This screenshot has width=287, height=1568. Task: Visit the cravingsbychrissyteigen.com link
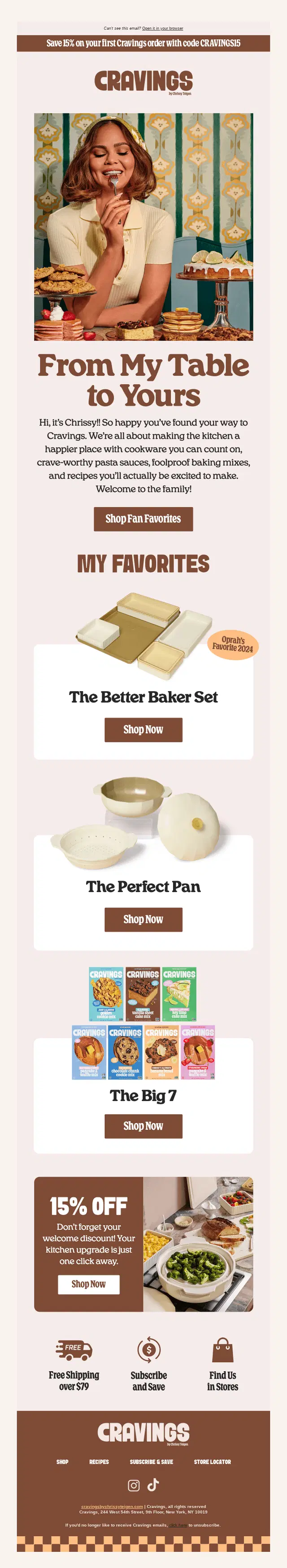(x=112, y=1507)
